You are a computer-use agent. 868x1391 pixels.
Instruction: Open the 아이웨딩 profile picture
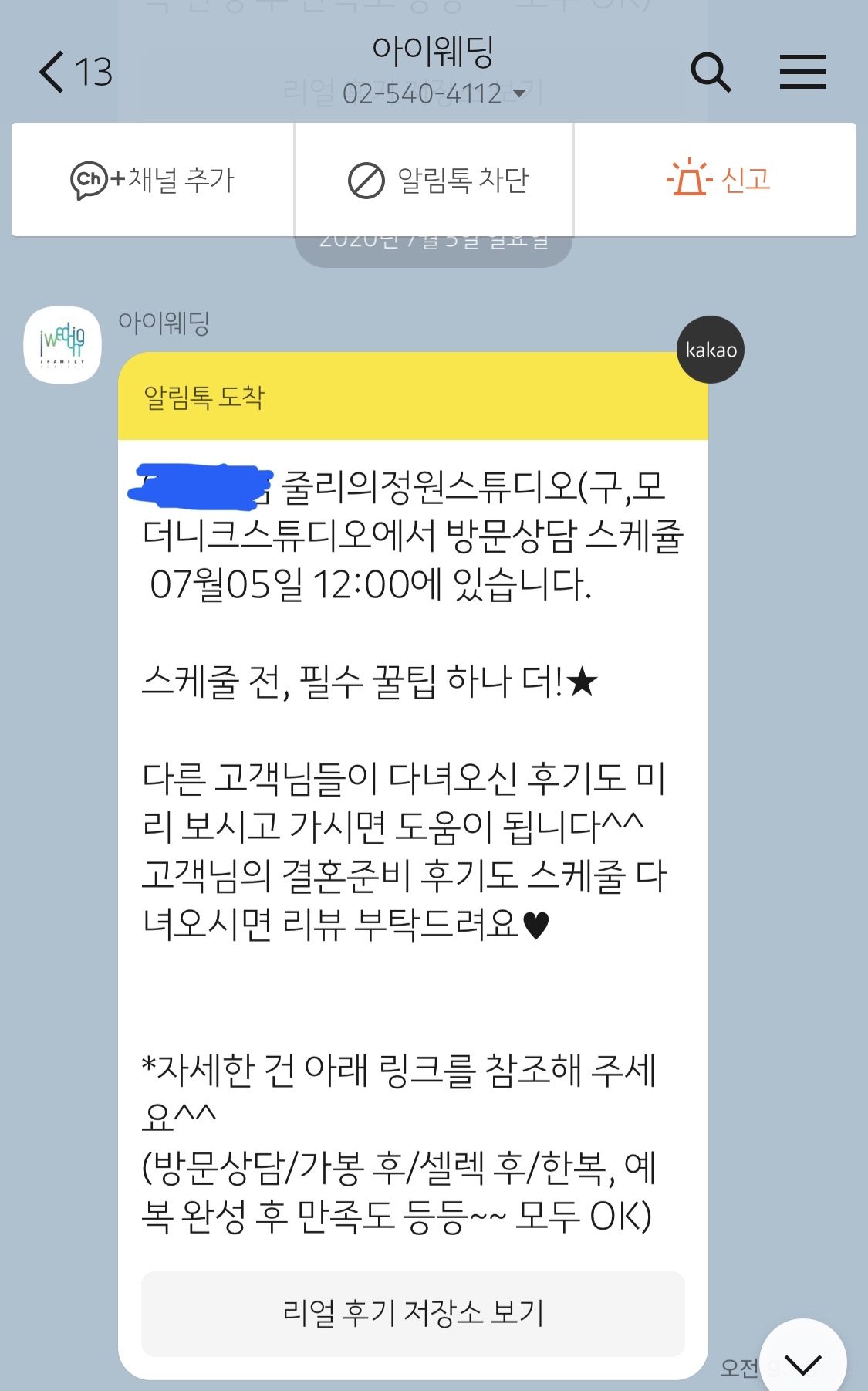pyautogui.click(x=62, y=344)
